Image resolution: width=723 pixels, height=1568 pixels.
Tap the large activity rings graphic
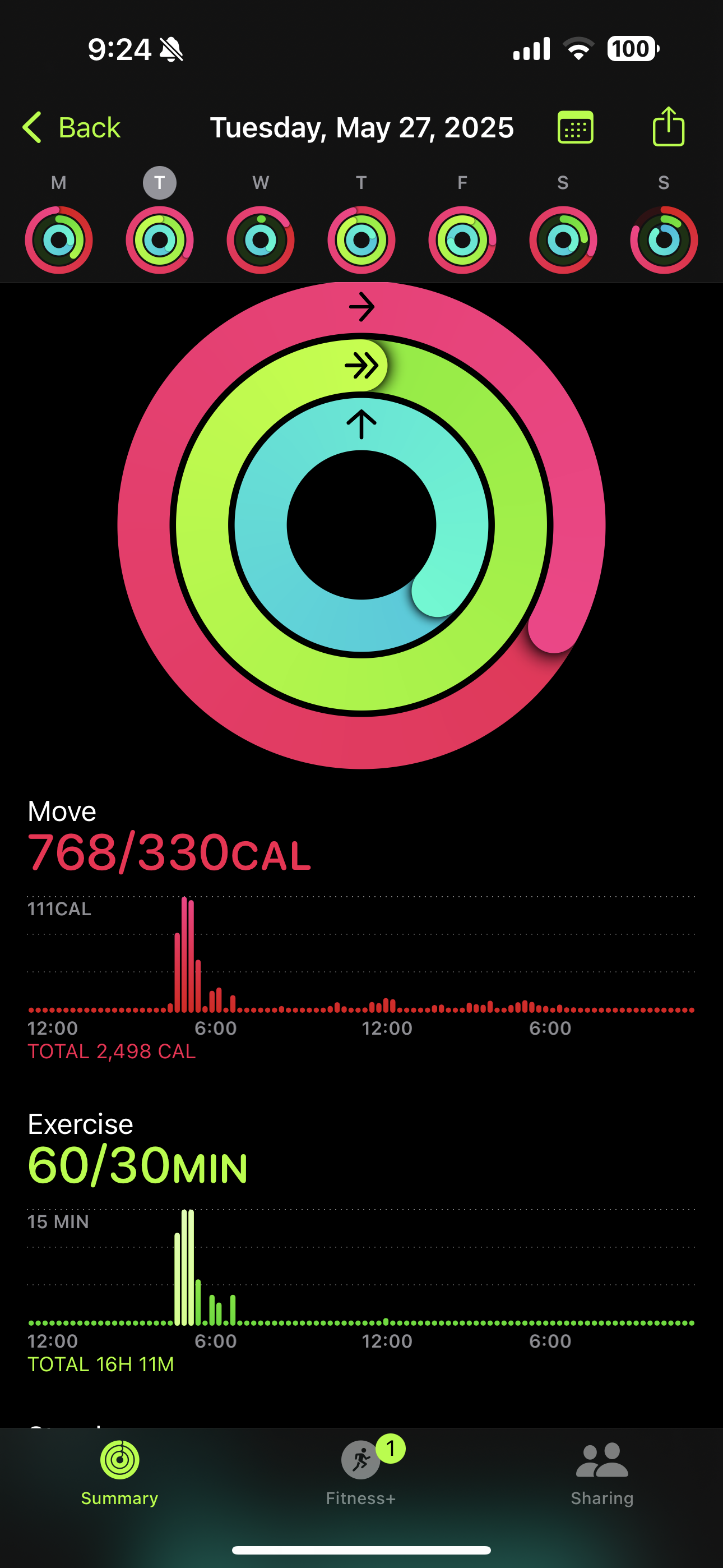click(361, 527)
